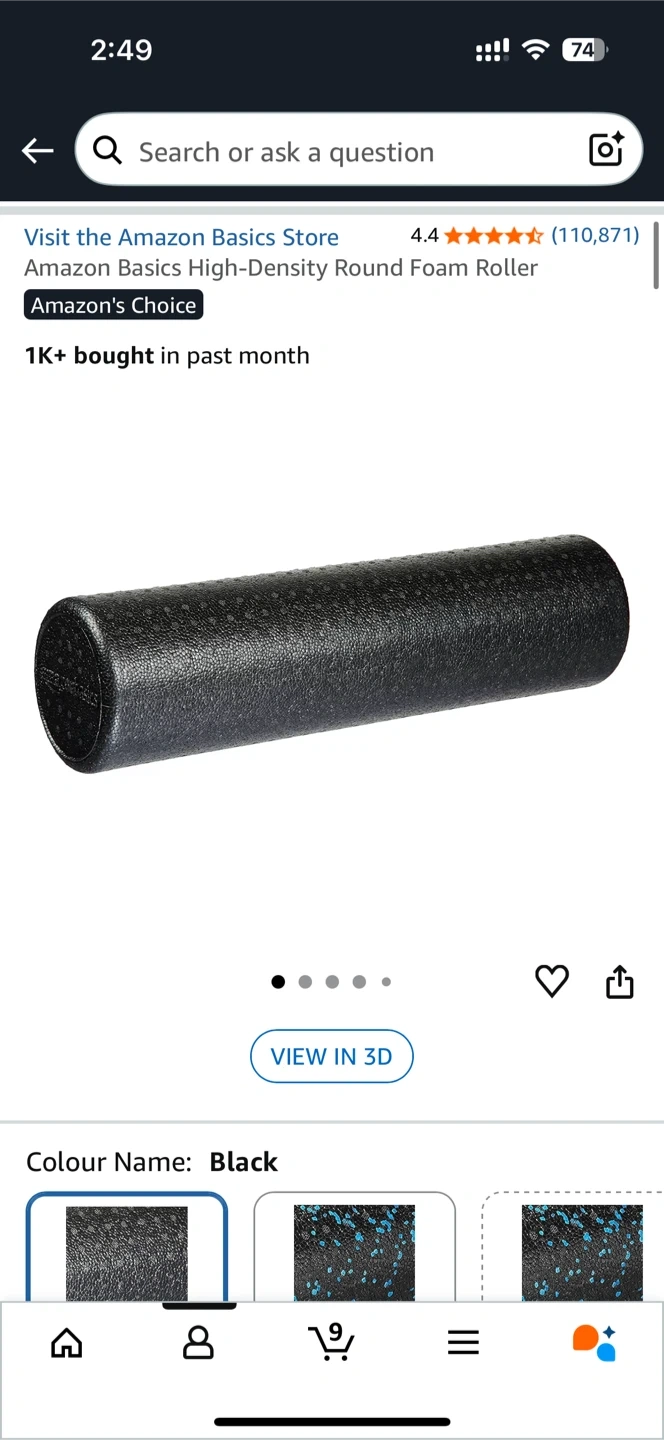Open the Rufus AI assistant tab
664x1440 pixels.
point(594,1342)
